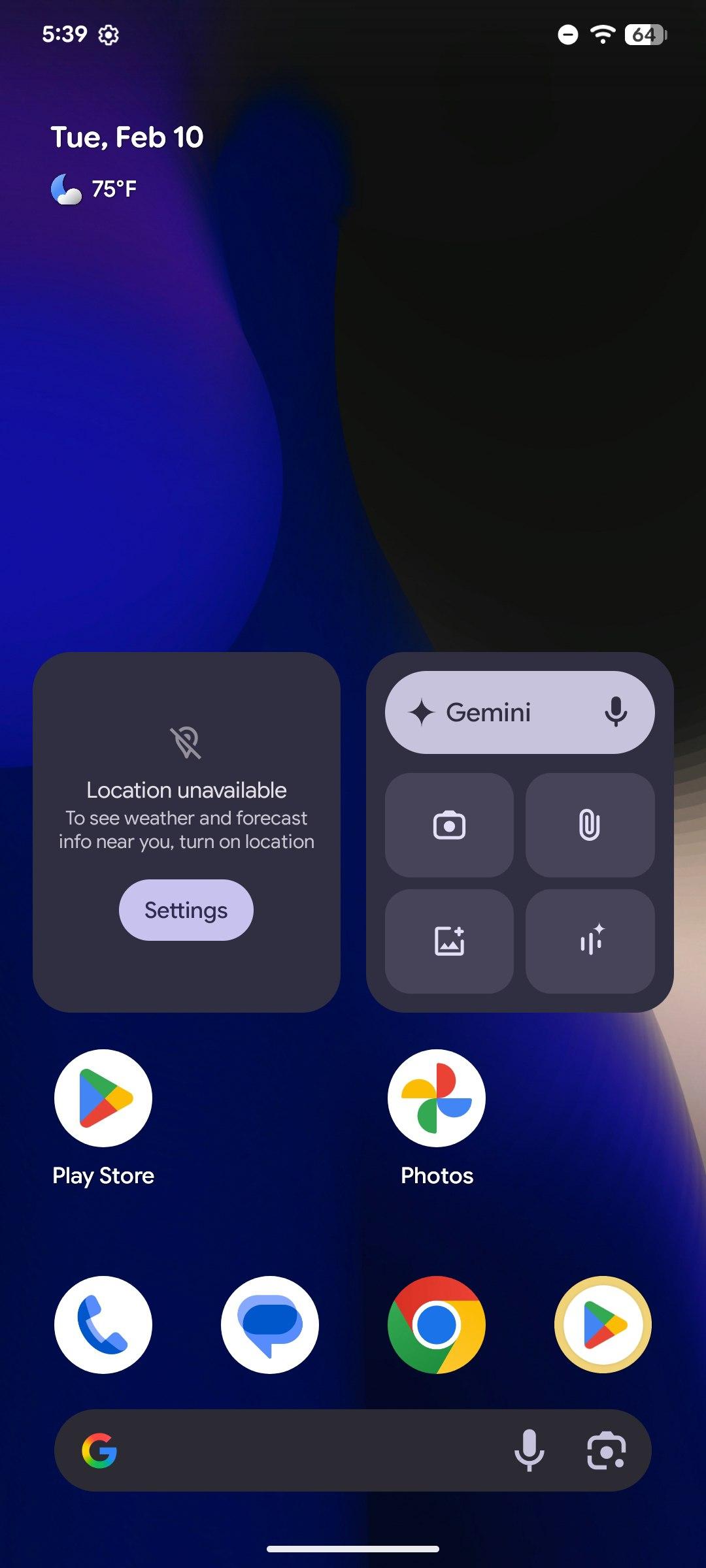
Task: Add an image using the Gemini widget
Action: (450, 941)
